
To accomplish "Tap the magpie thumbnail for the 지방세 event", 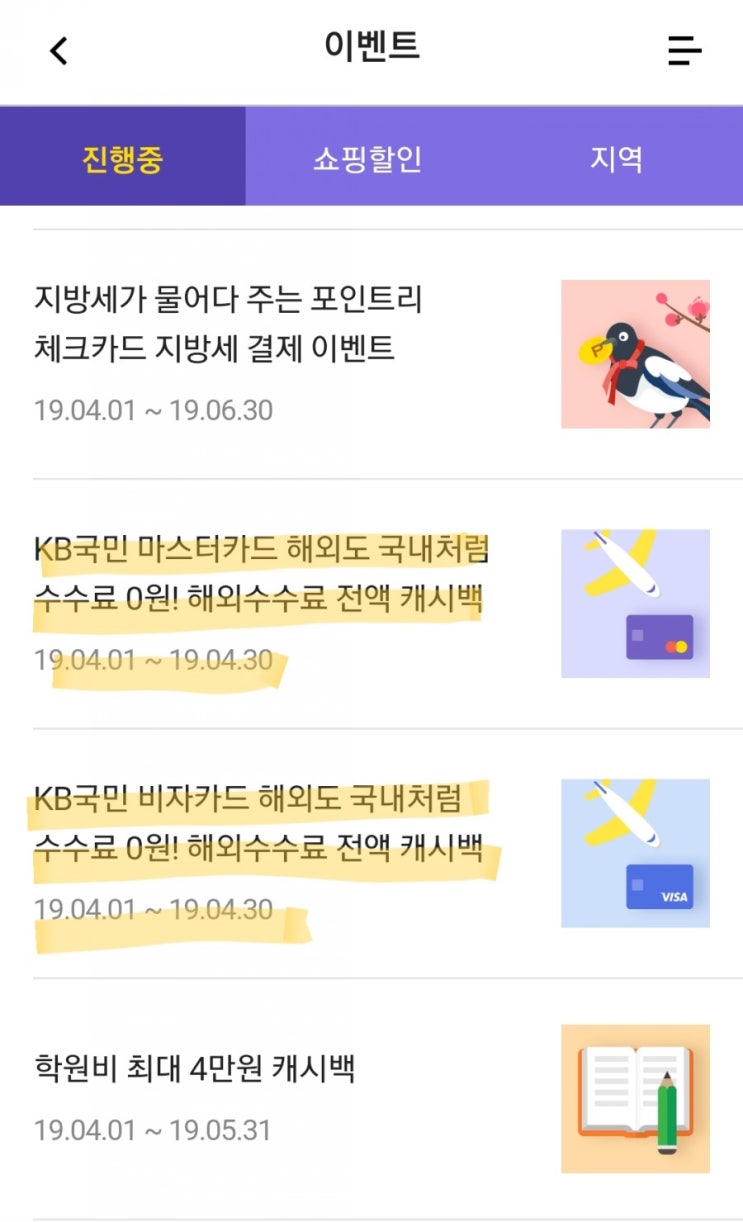I will [636, 353].
